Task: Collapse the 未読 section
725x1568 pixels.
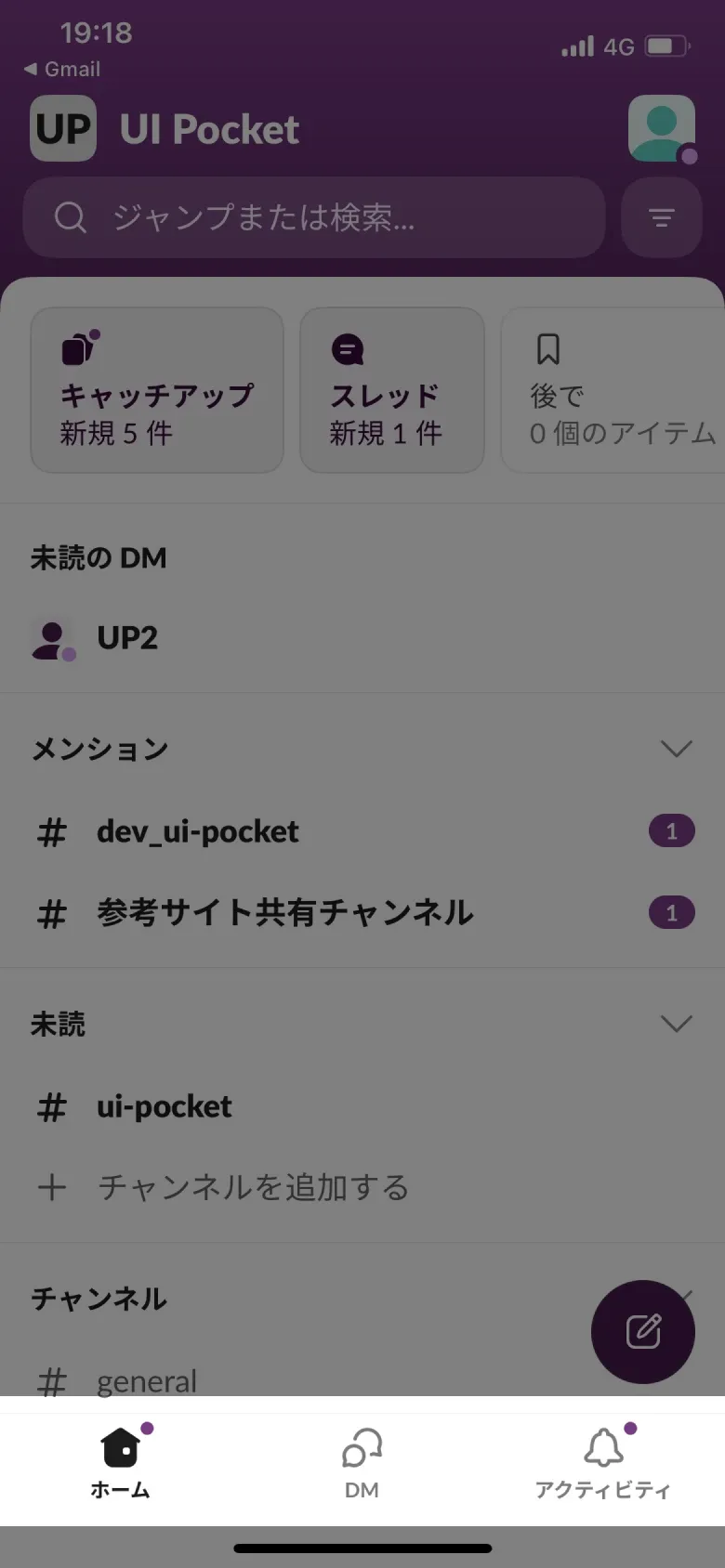Action: (x=678, y=1024)
